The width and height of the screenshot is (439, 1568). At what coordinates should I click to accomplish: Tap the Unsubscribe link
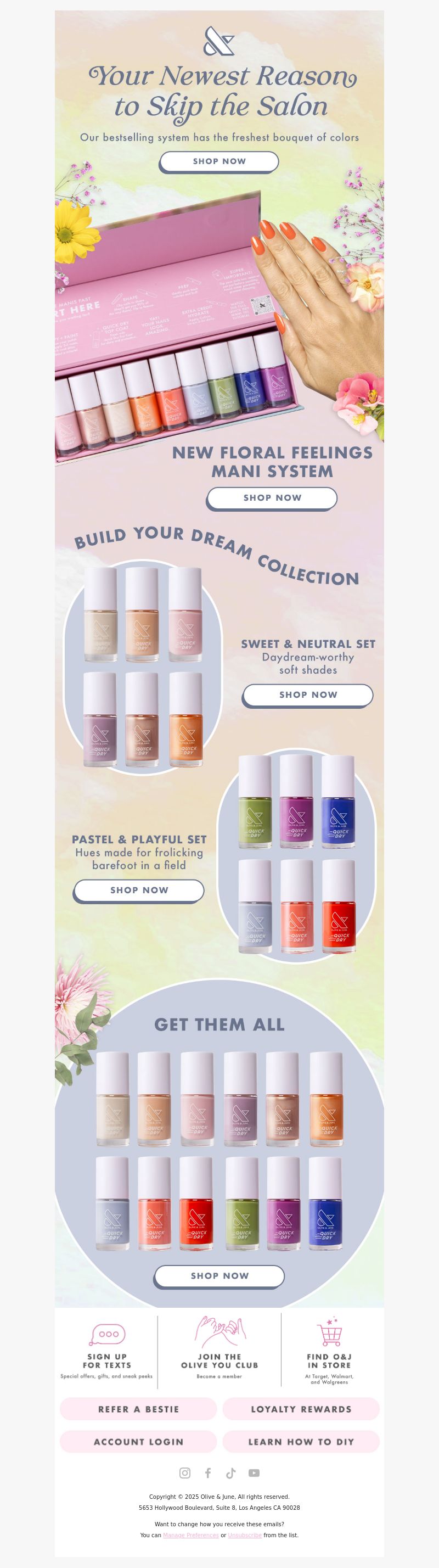pos(244,1535)
